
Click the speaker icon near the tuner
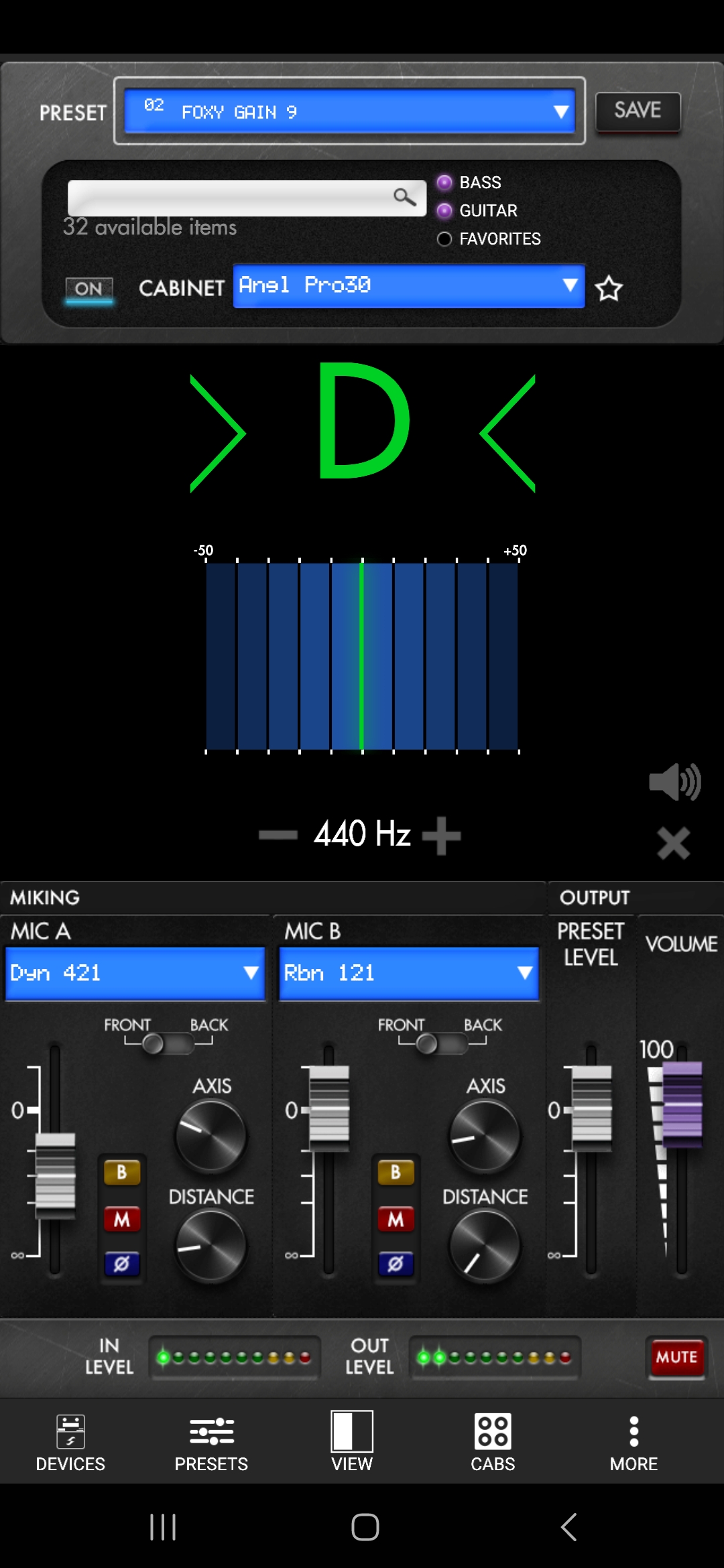pos(676,781)
